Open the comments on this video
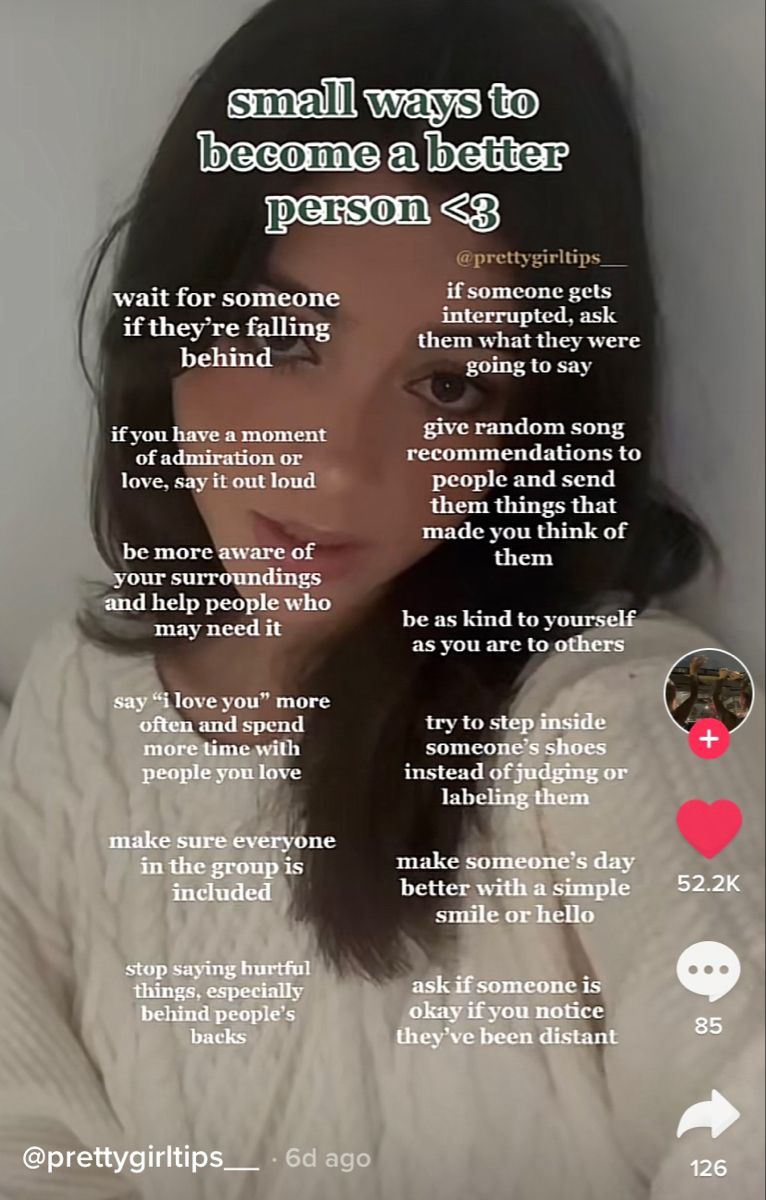 click(708, 971)
